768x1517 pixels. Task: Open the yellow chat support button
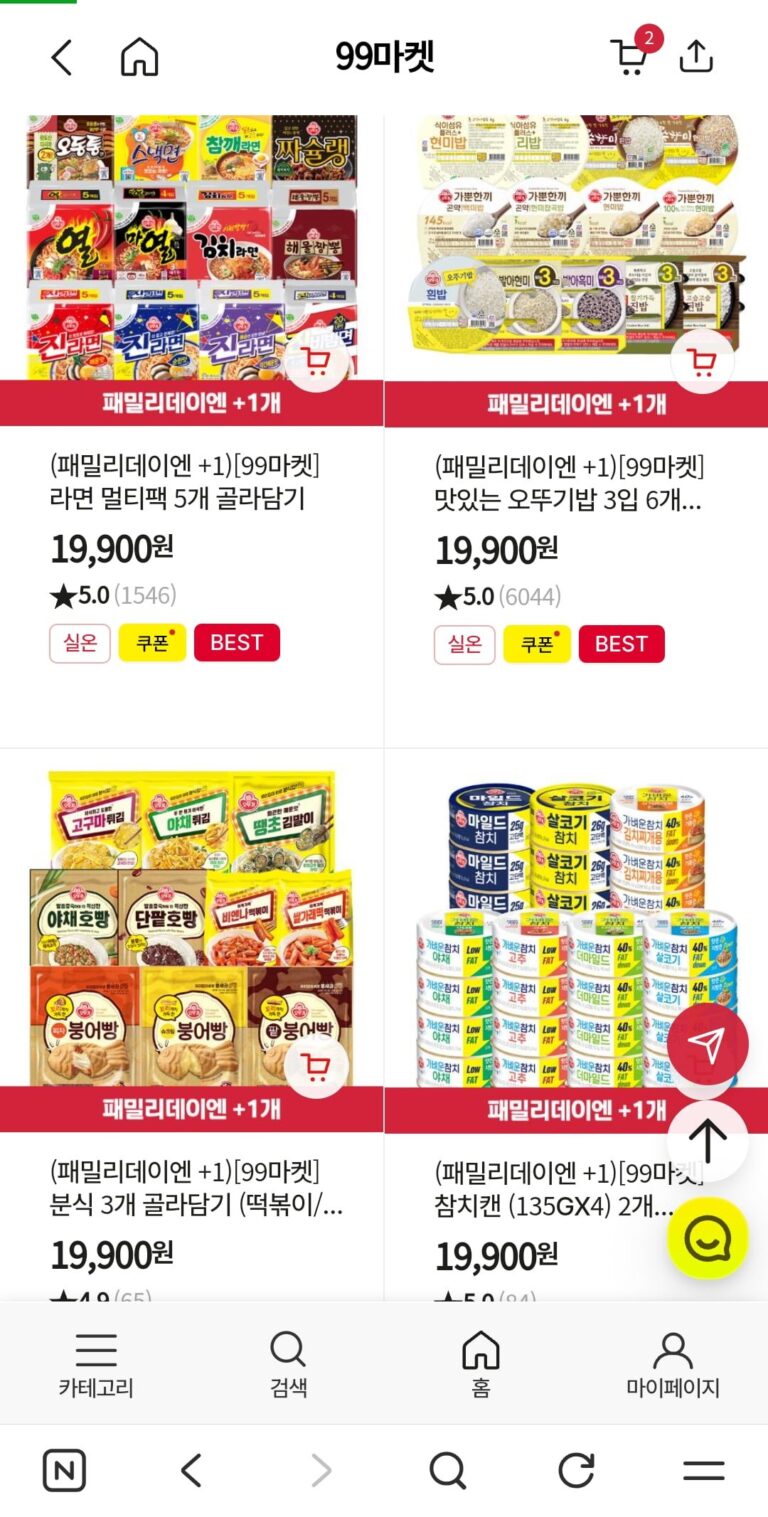pyautogui.click(x=708, y=1238)
